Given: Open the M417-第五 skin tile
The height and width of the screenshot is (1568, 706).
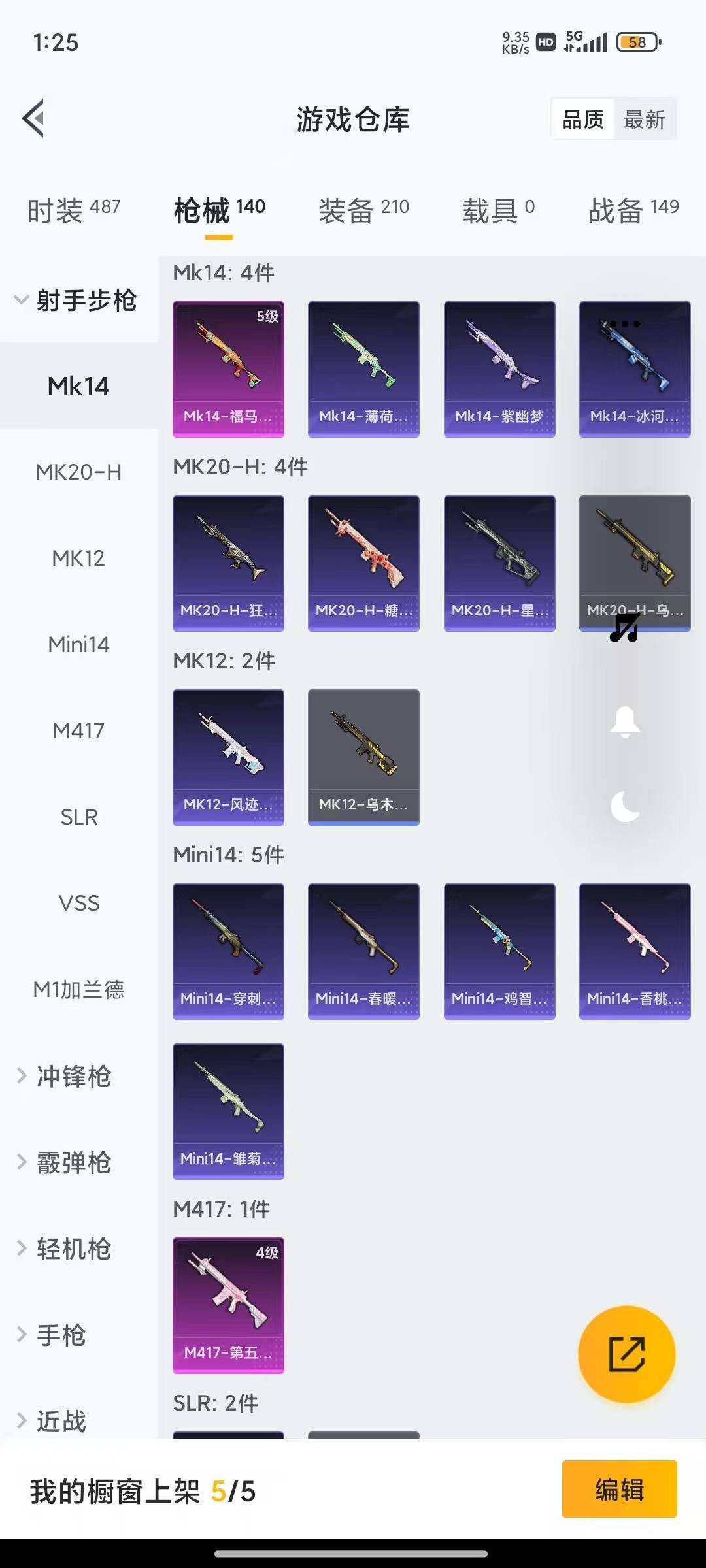Looking at the screenshot, I should (x=228, y=1305).
